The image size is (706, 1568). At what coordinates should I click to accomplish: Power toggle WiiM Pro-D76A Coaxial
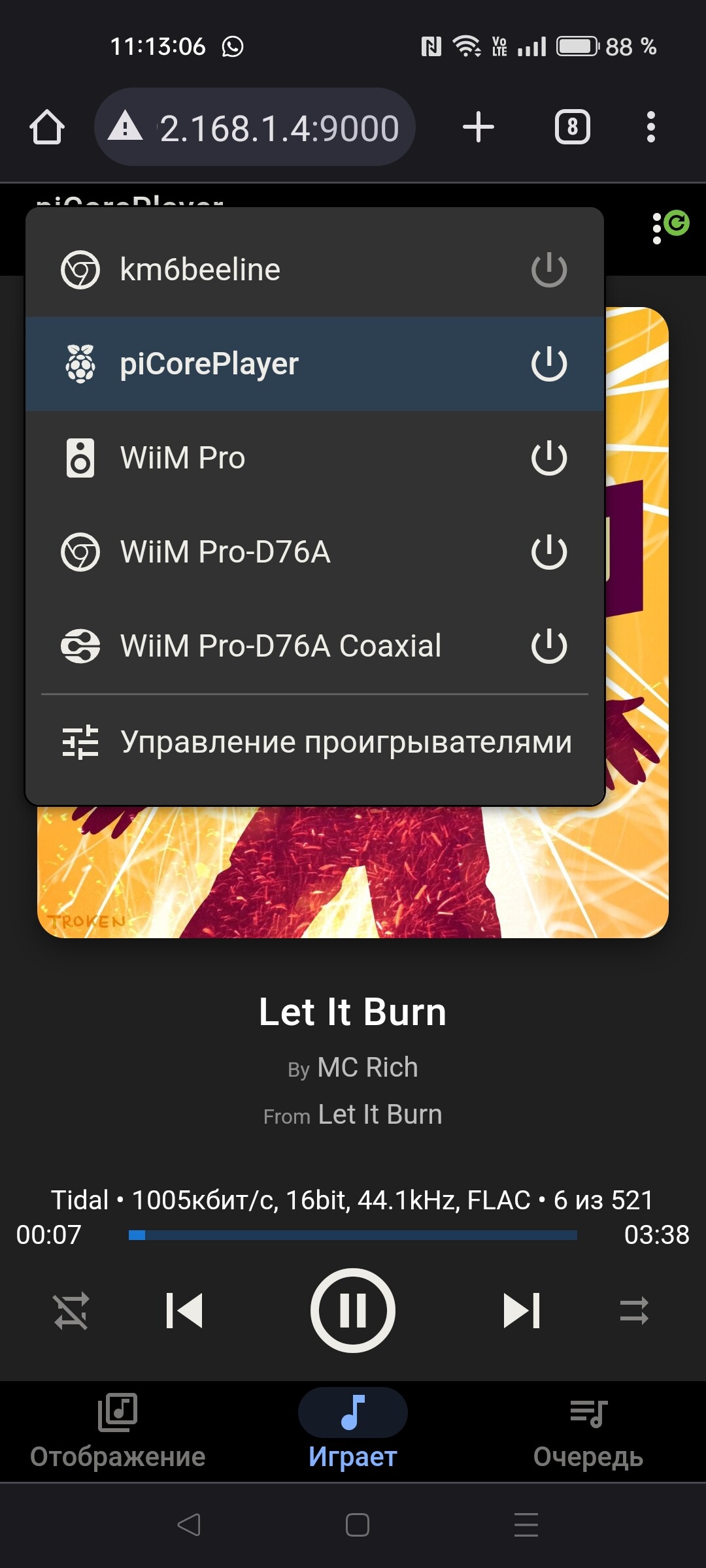(549, 646)
